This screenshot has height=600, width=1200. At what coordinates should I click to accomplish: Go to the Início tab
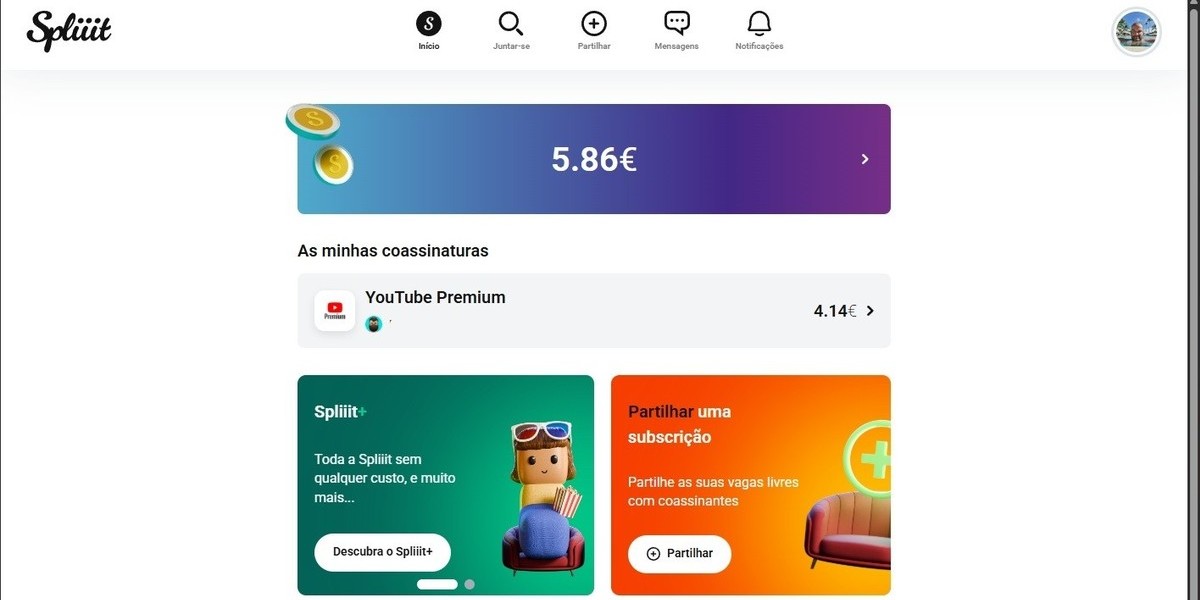(x=428, y=30)
